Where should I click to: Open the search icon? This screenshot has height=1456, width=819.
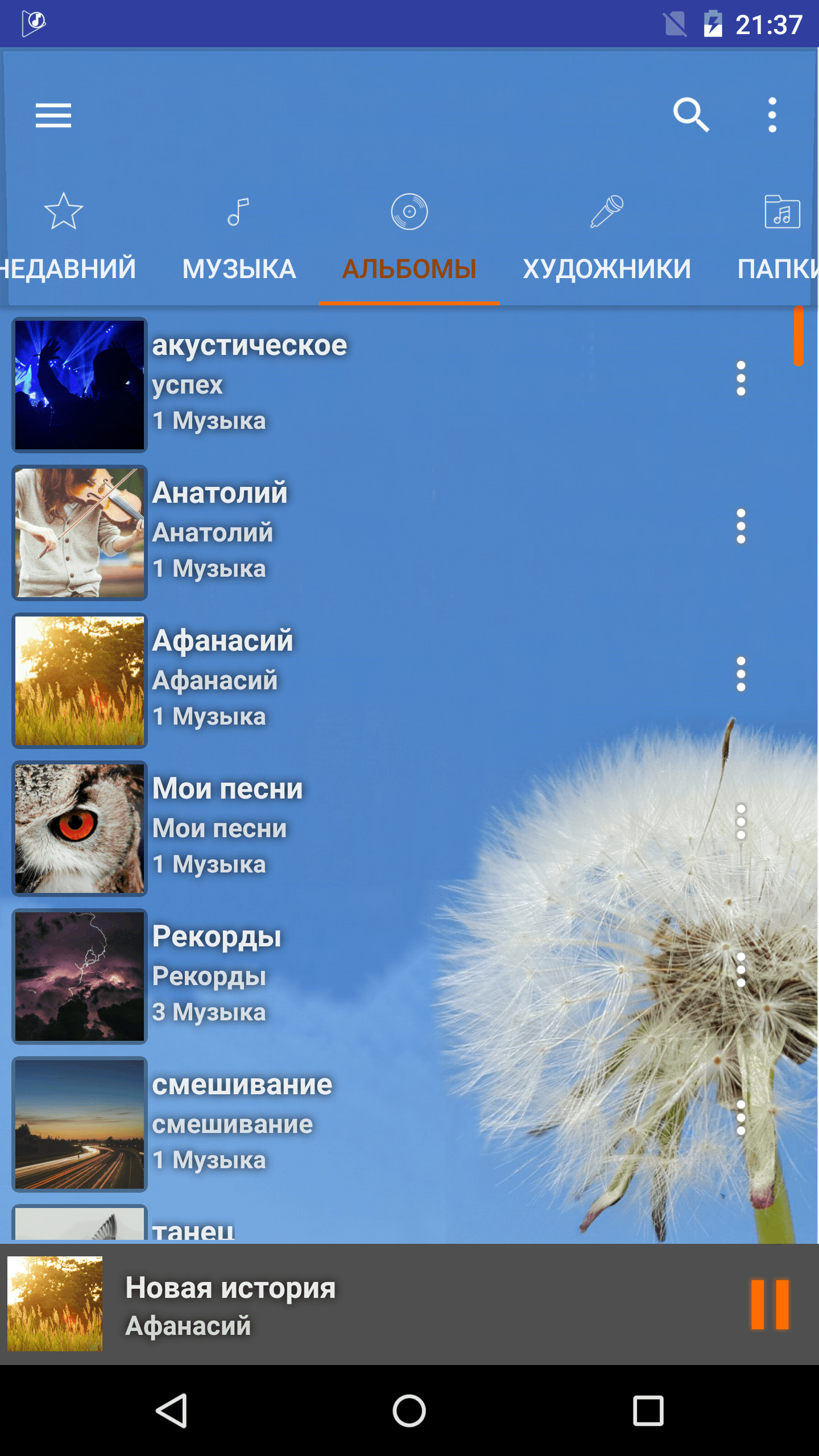point(690,115)
